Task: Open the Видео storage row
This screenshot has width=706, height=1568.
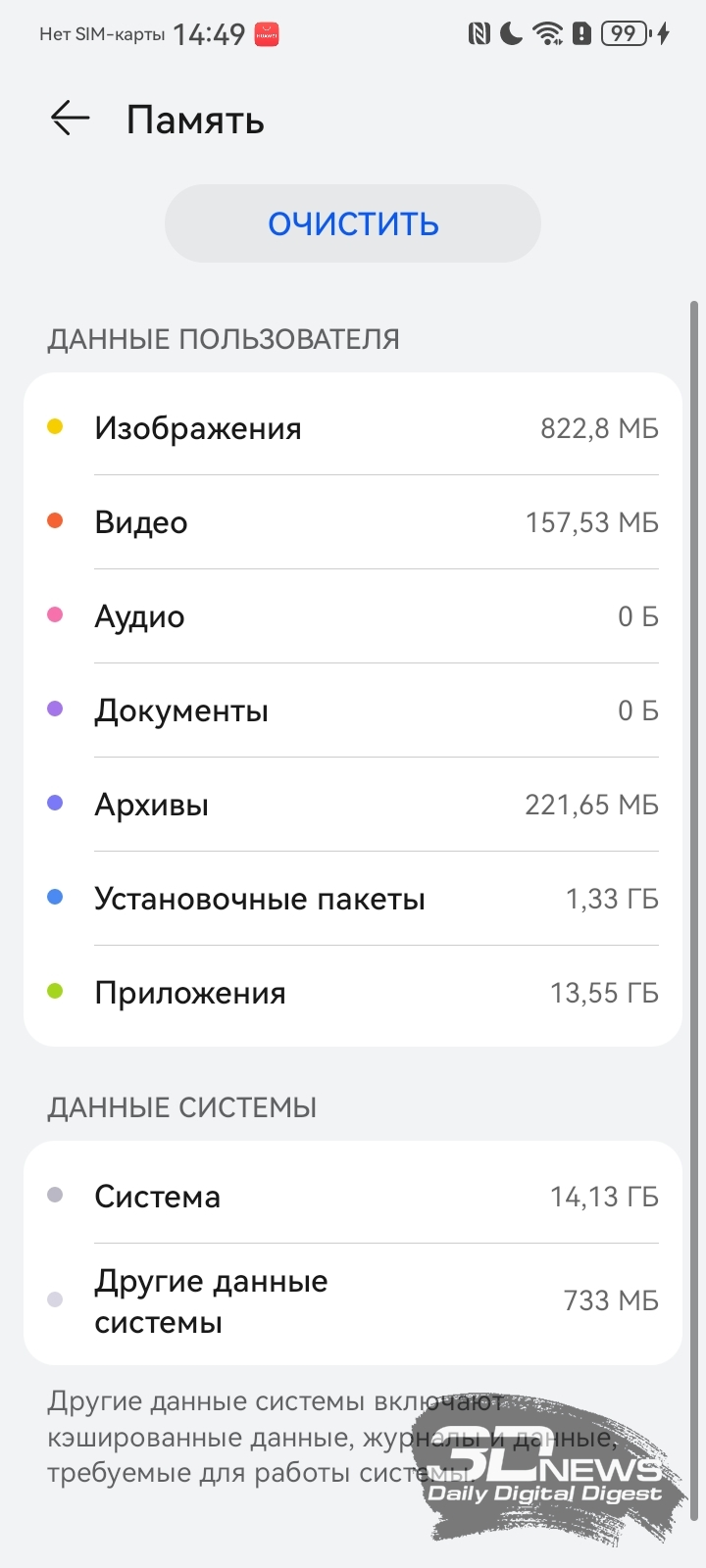Action: [x=353, y=522]
